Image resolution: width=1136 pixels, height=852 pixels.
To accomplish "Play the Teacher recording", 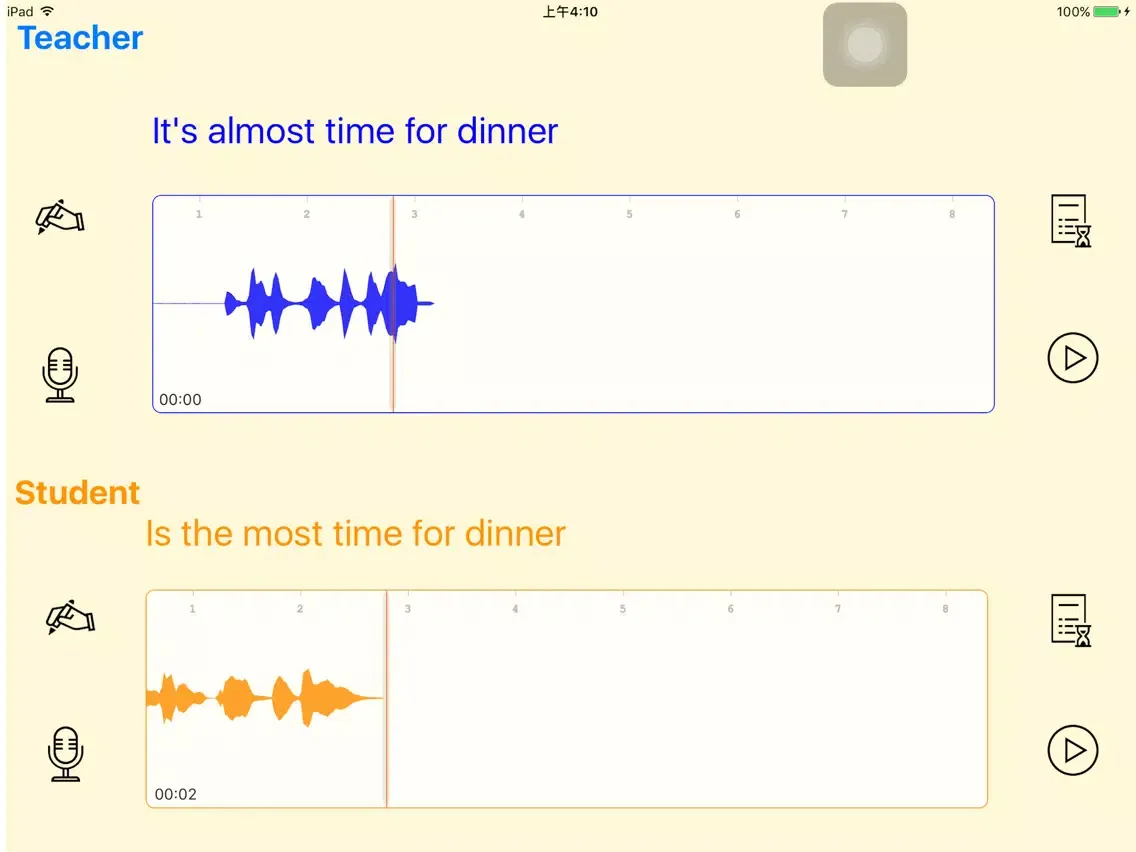I will point(1072,358).
